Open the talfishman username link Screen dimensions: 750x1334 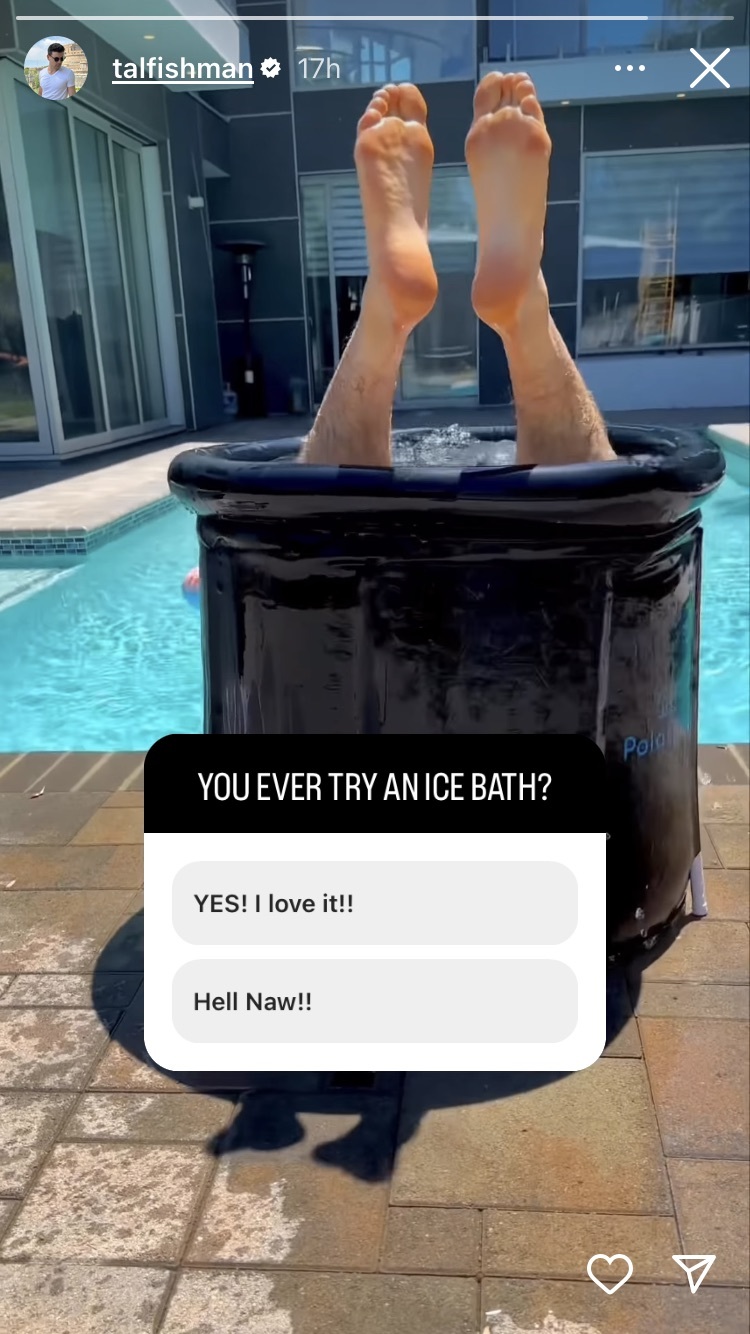pos(184,69)
